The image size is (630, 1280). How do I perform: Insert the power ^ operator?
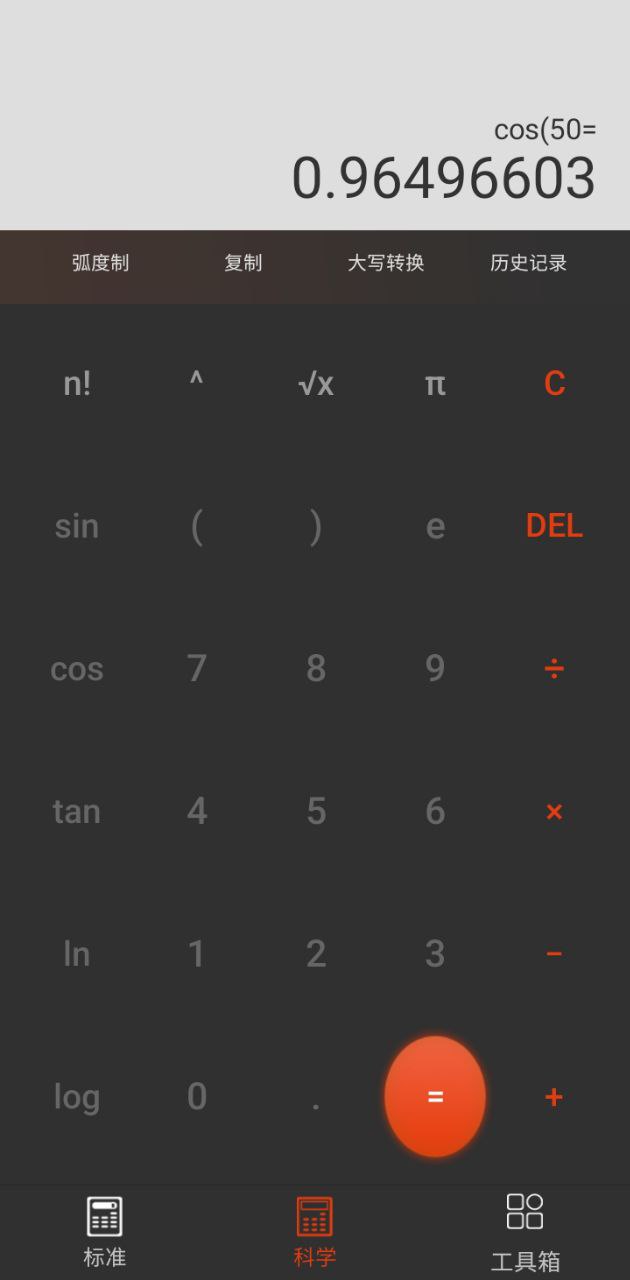point(196,379)
